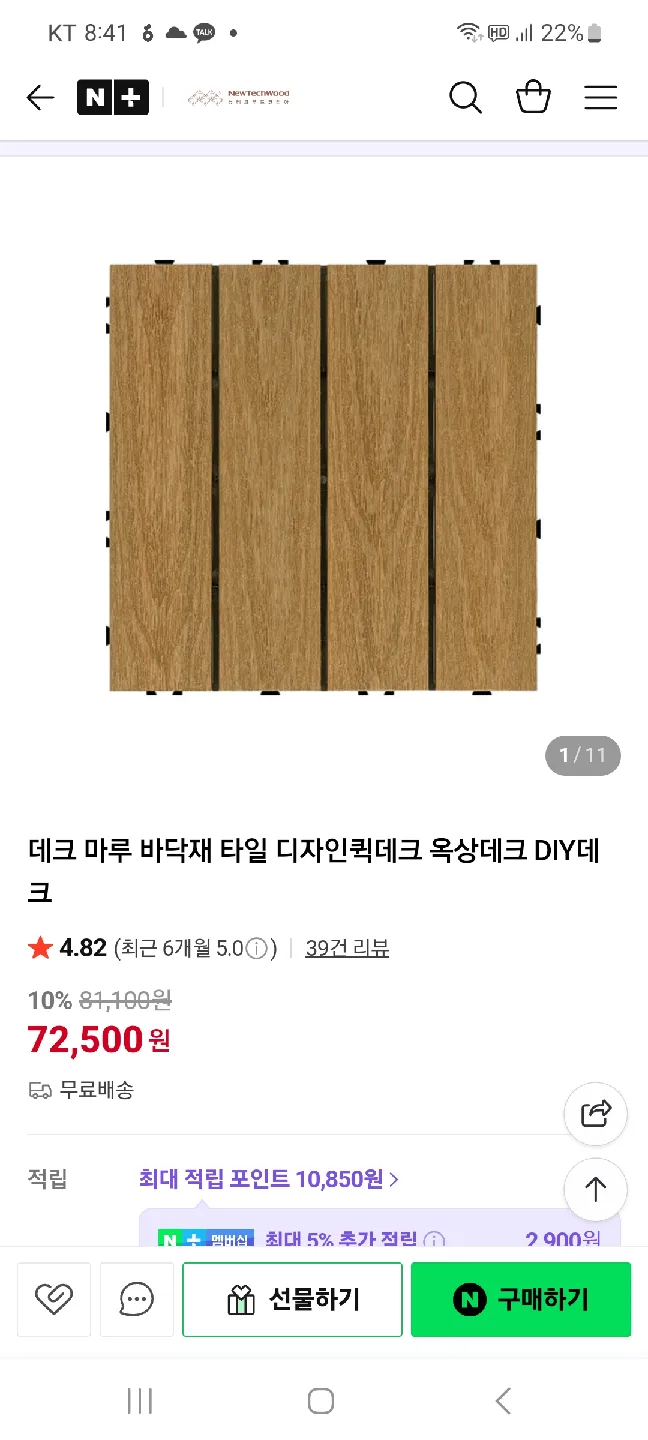Open the NewTechWood store page
The width and height of the screenshot is (648, 1440).
239,98
